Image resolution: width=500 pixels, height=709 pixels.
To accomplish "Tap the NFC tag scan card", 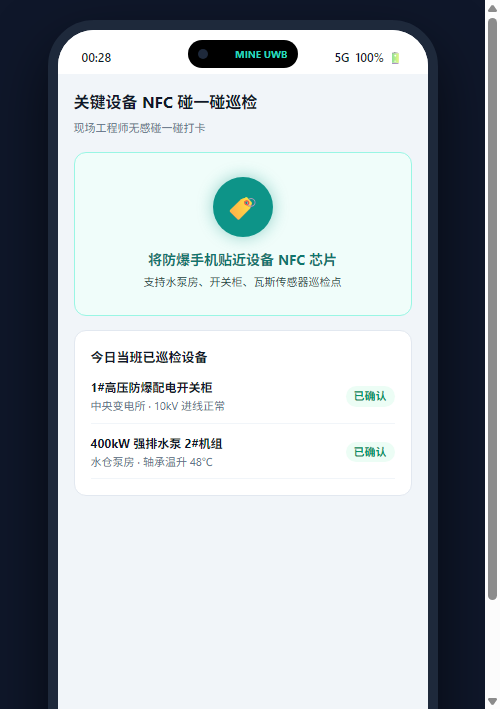I will click(x=243, y=234).
